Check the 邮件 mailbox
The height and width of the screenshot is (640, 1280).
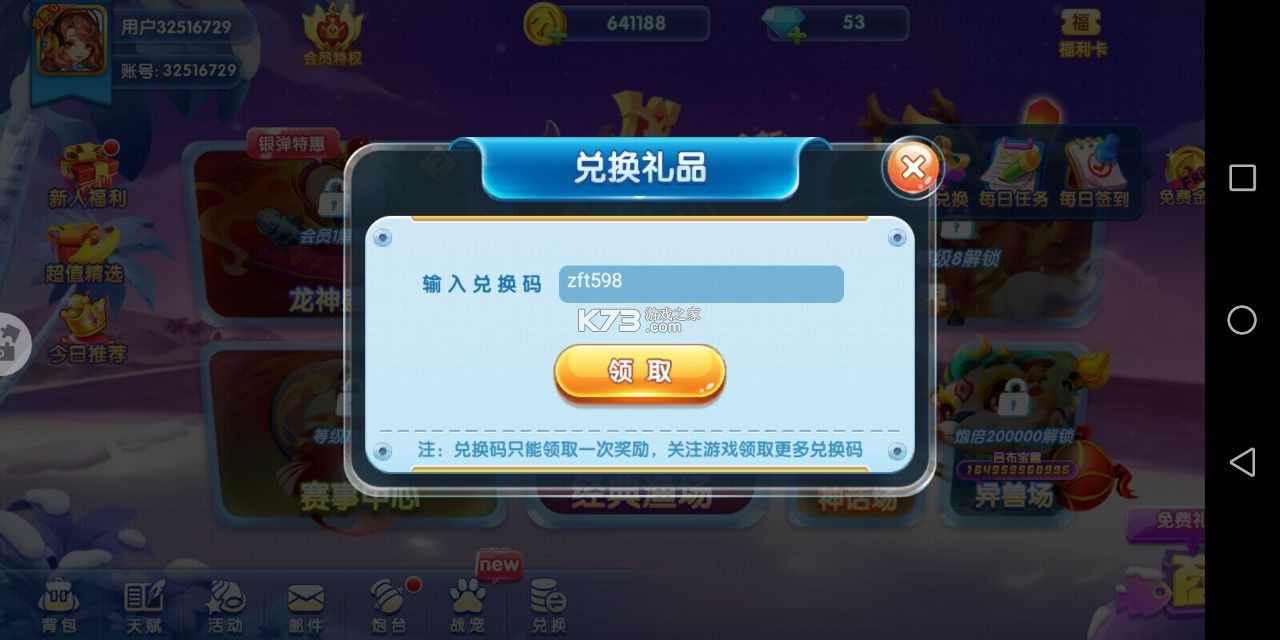pos(305,606)
